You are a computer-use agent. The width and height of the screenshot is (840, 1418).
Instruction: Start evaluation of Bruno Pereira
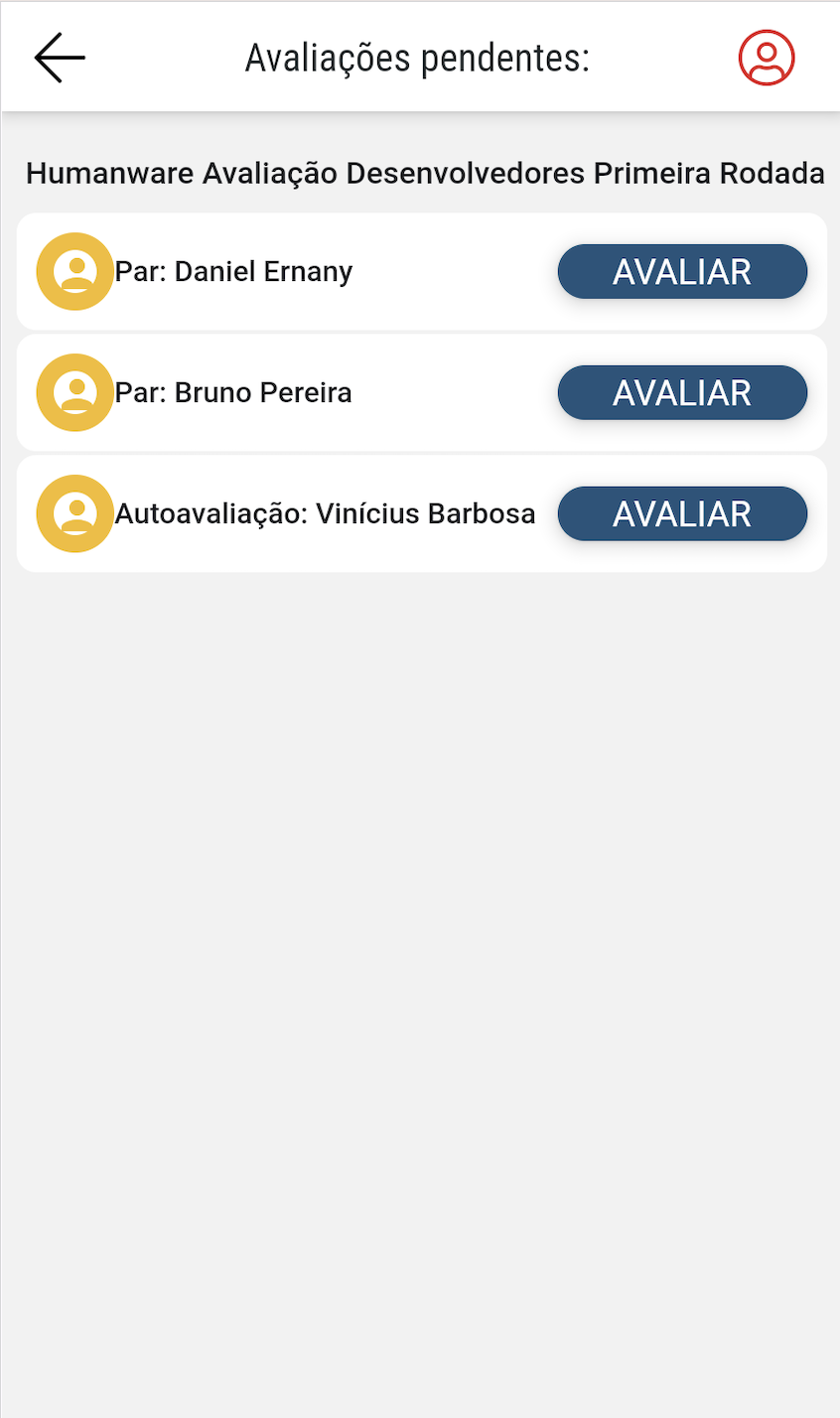682,392
